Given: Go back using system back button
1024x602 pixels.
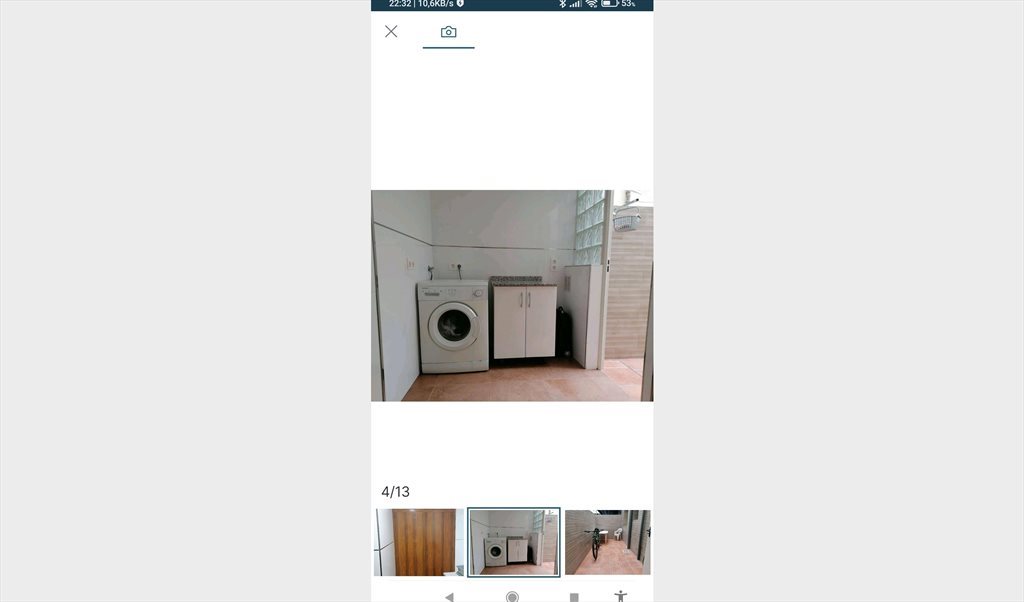Looking at the screenshot, I should click(449, 596).
